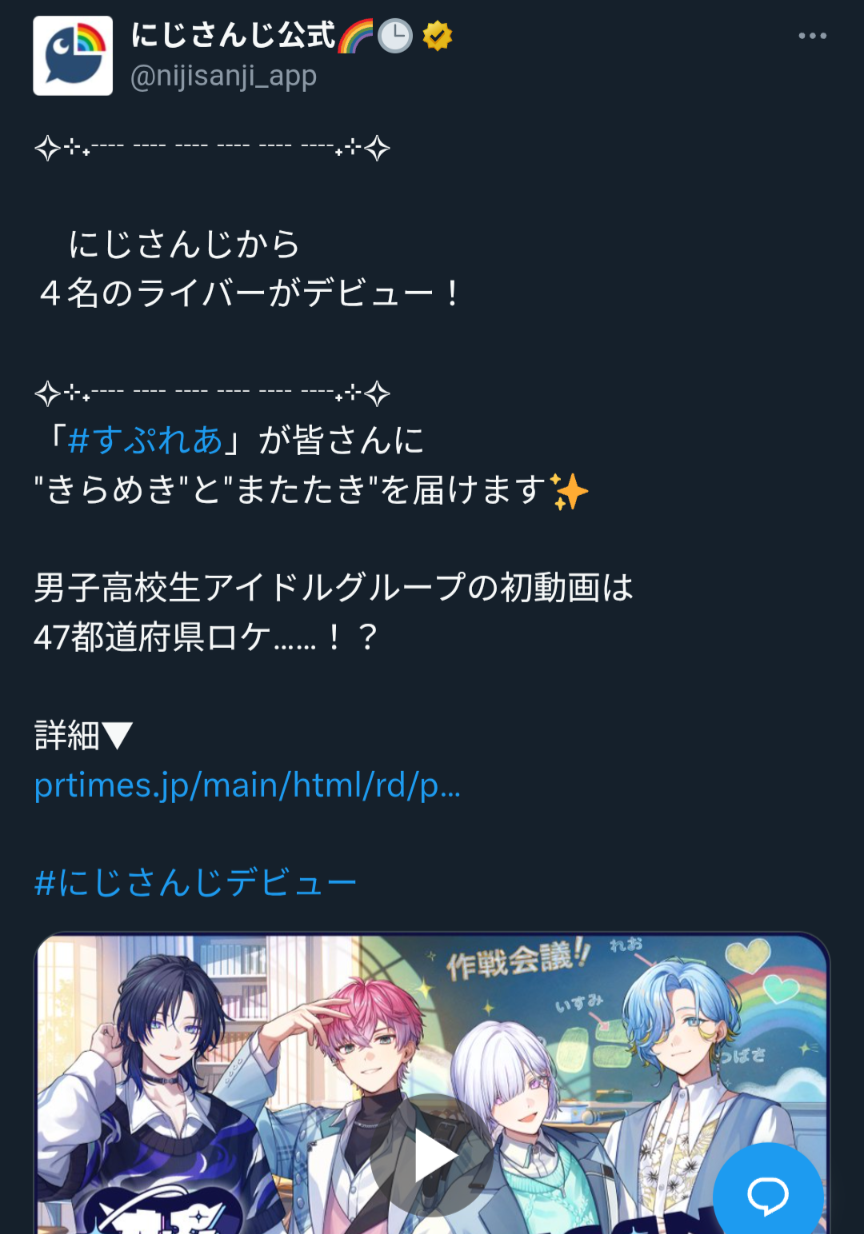Open the tweet's overflow menu
Screen dimensions: 864x1234
click(x=812, y=37)
